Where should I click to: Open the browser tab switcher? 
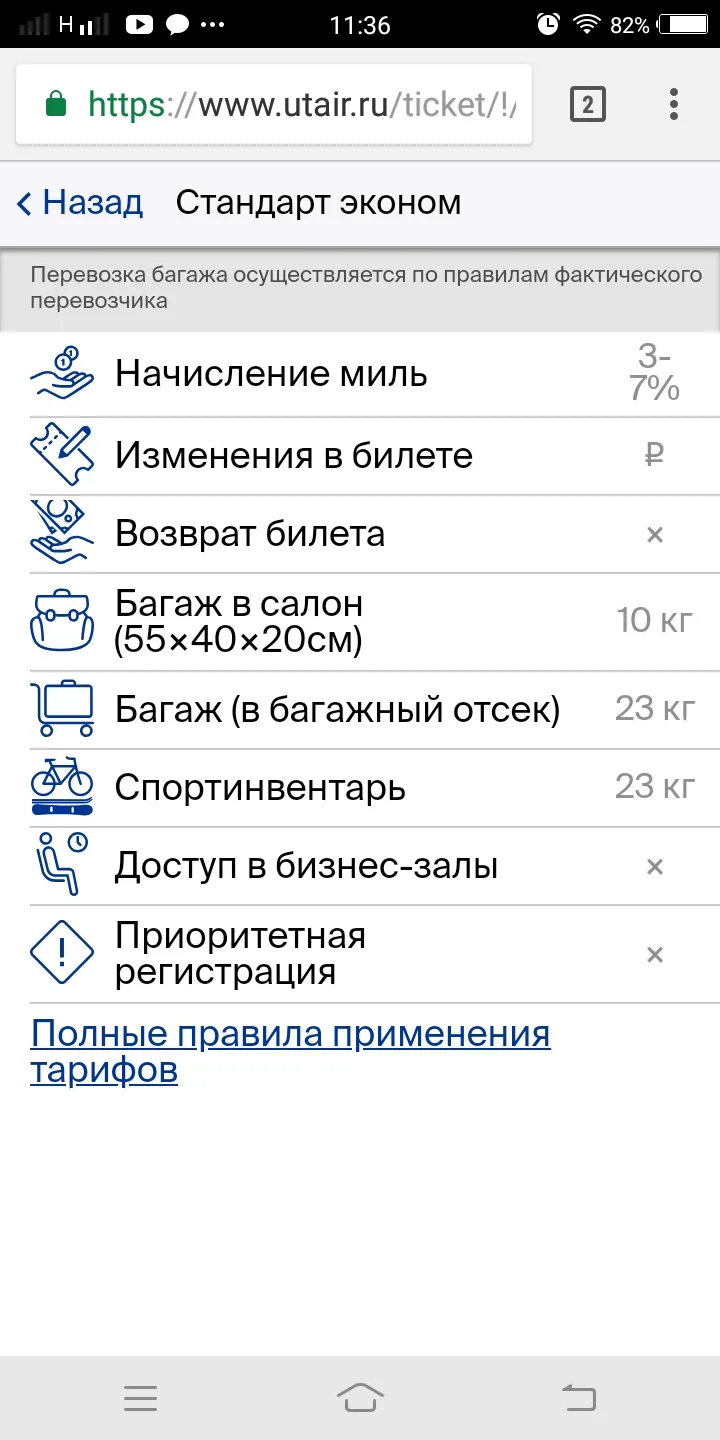tap(588, 104)
